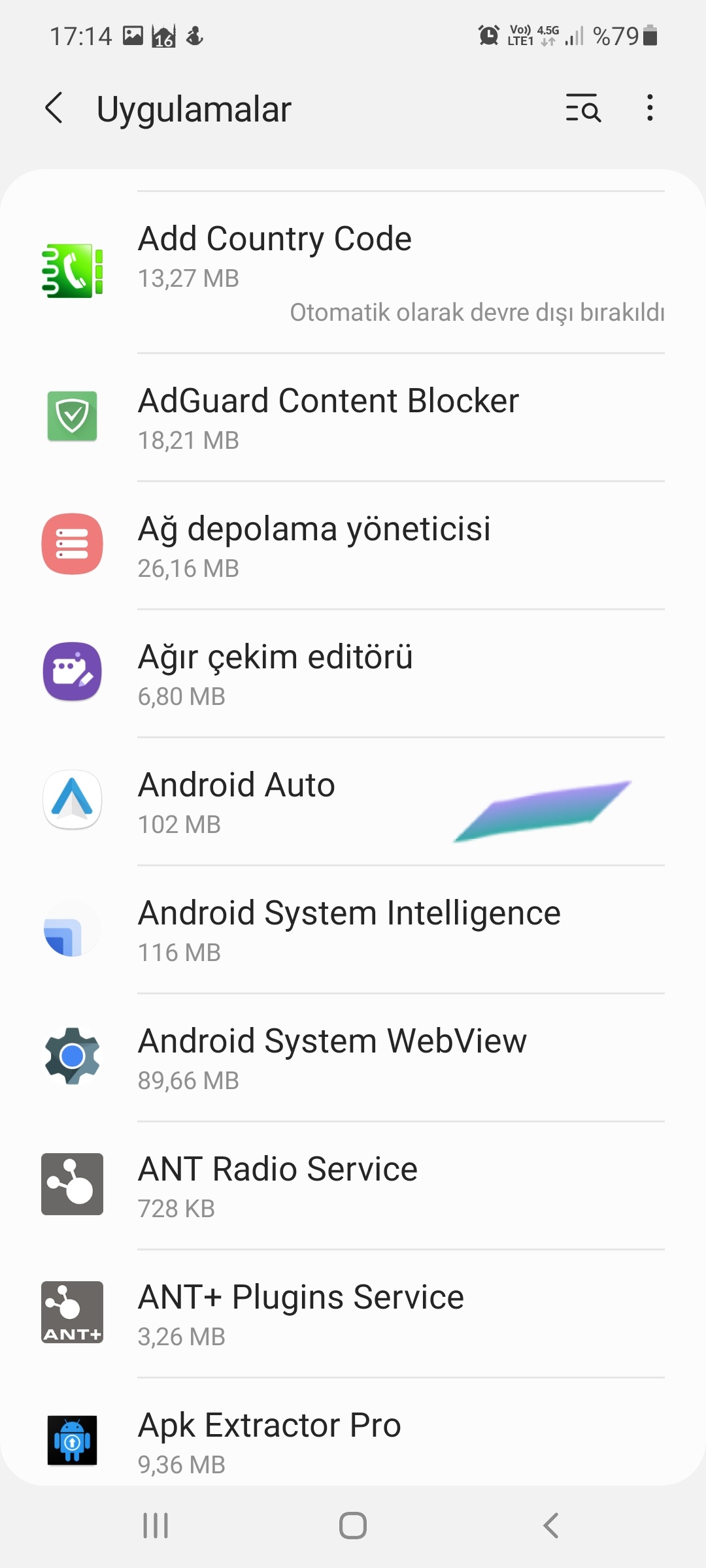Open Add Country Code app details

pyautogui.click(x=353, y=272)
